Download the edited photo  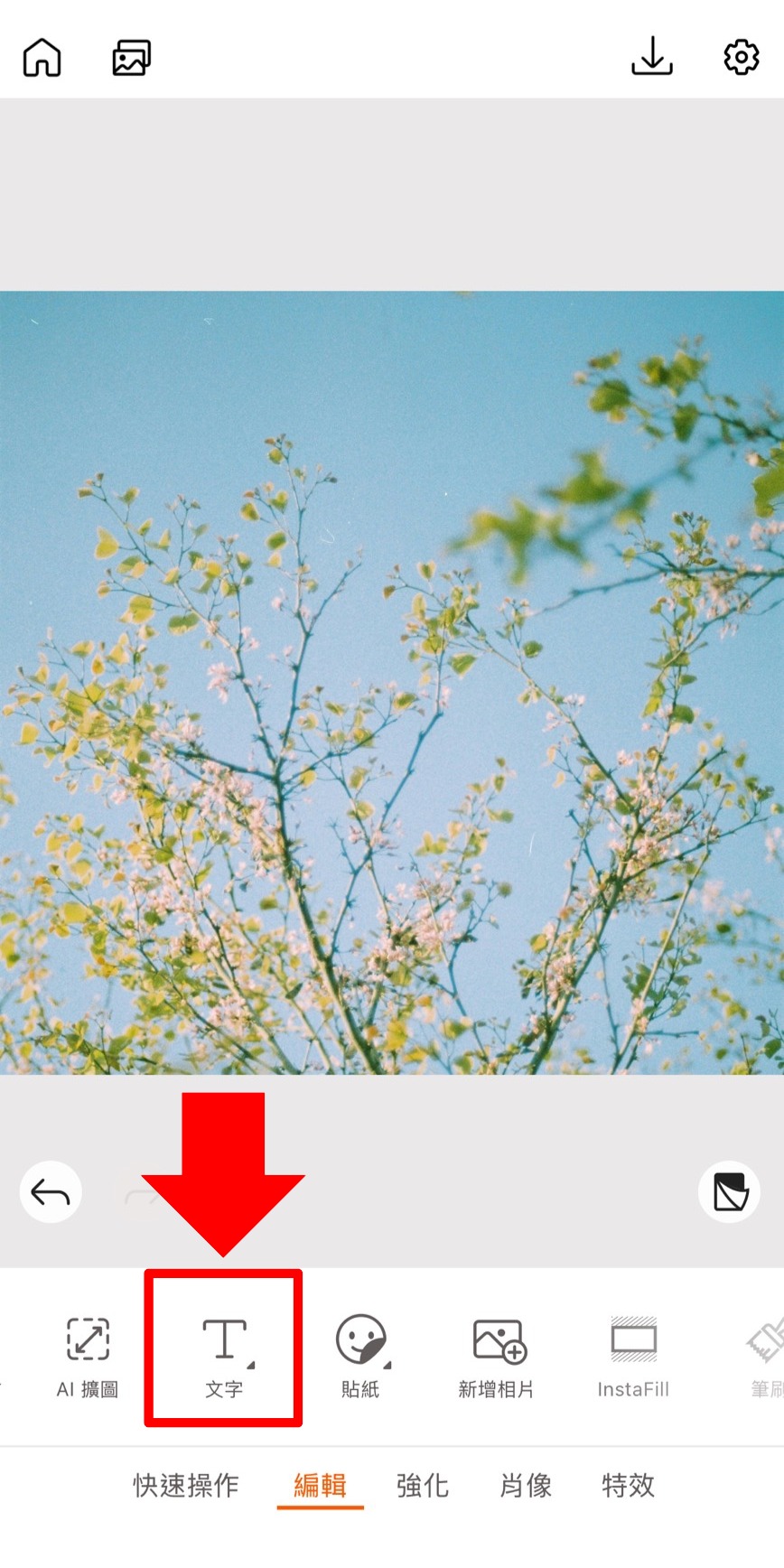(651, 57)
